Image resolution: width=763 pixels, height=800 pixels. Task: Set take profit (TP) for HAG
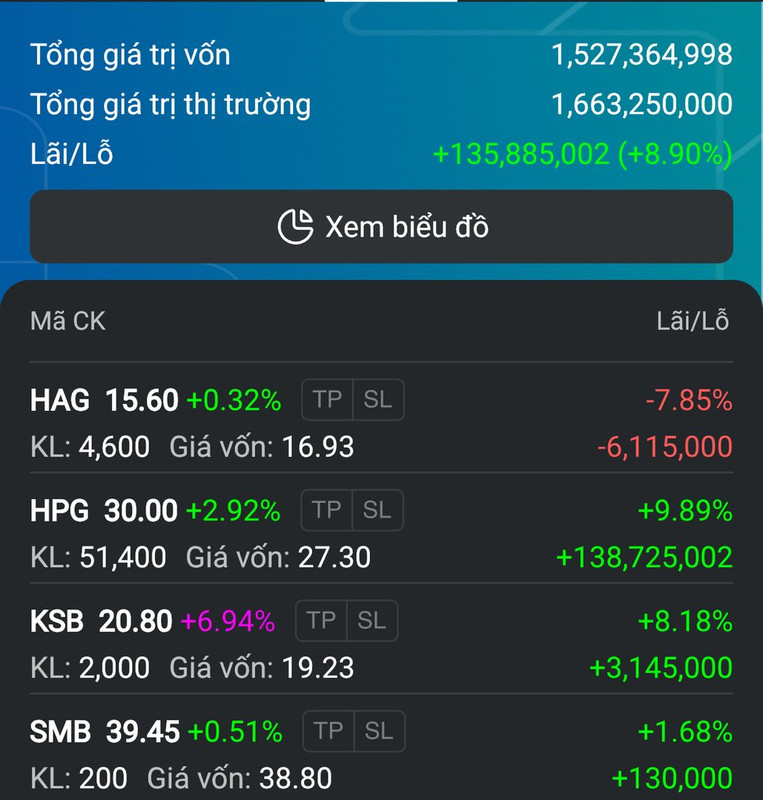tap(327, 401)
